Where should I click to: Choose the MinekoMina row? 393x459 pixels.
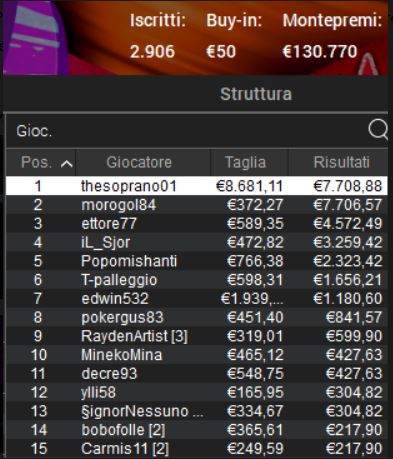(197, 354)
